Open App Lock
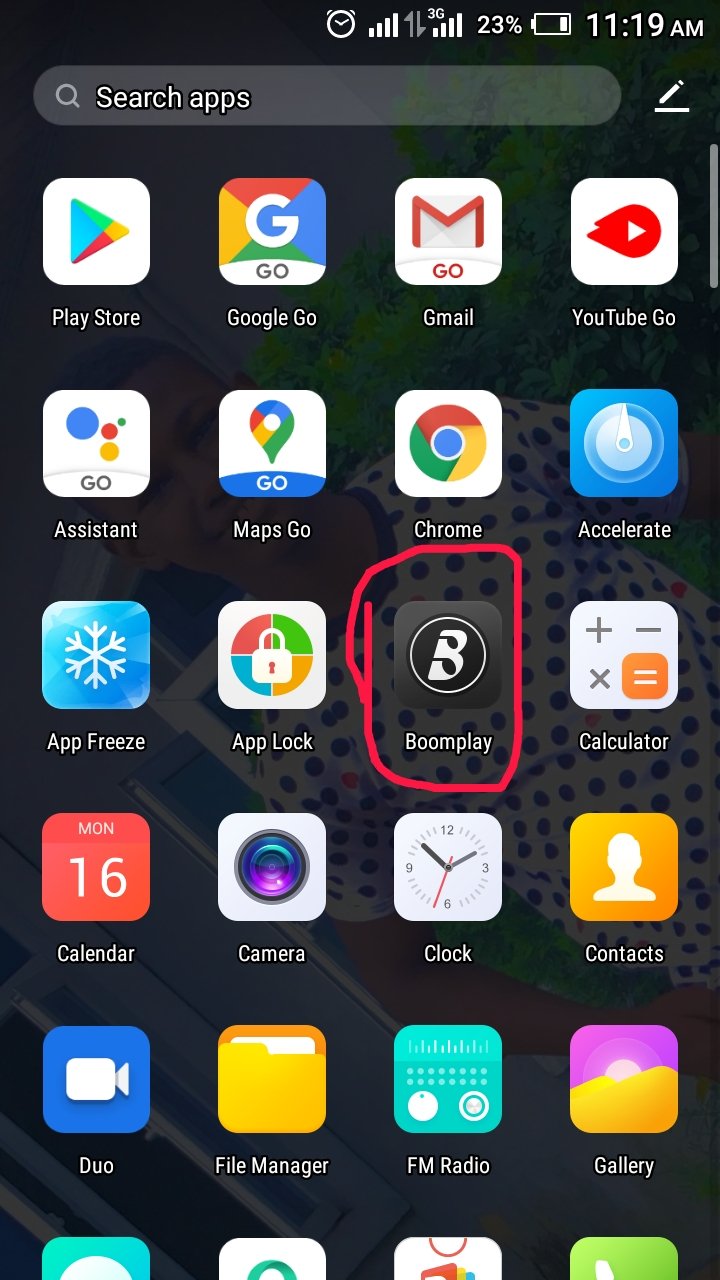 [x=272, y=656]
